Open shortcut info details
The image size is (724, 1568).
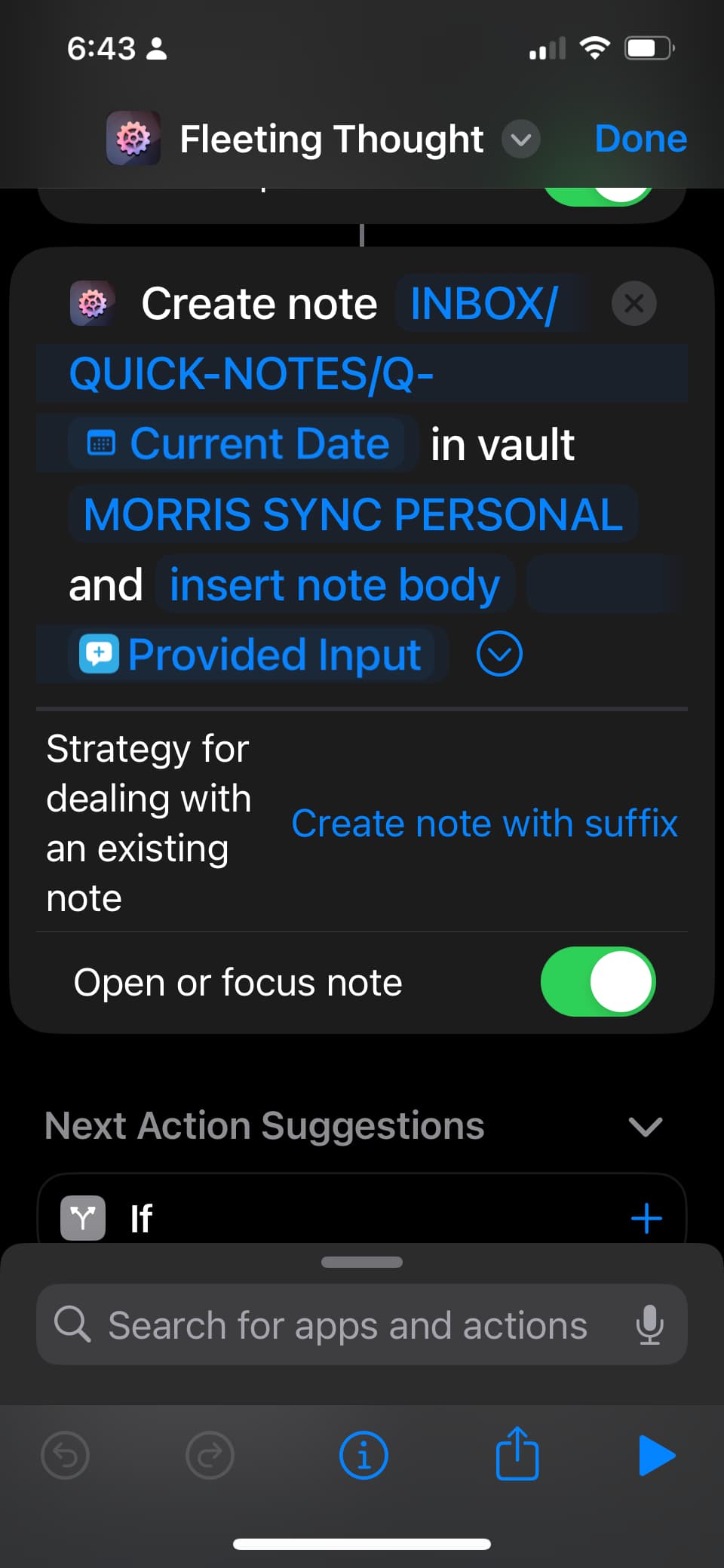coord(364,1455)
